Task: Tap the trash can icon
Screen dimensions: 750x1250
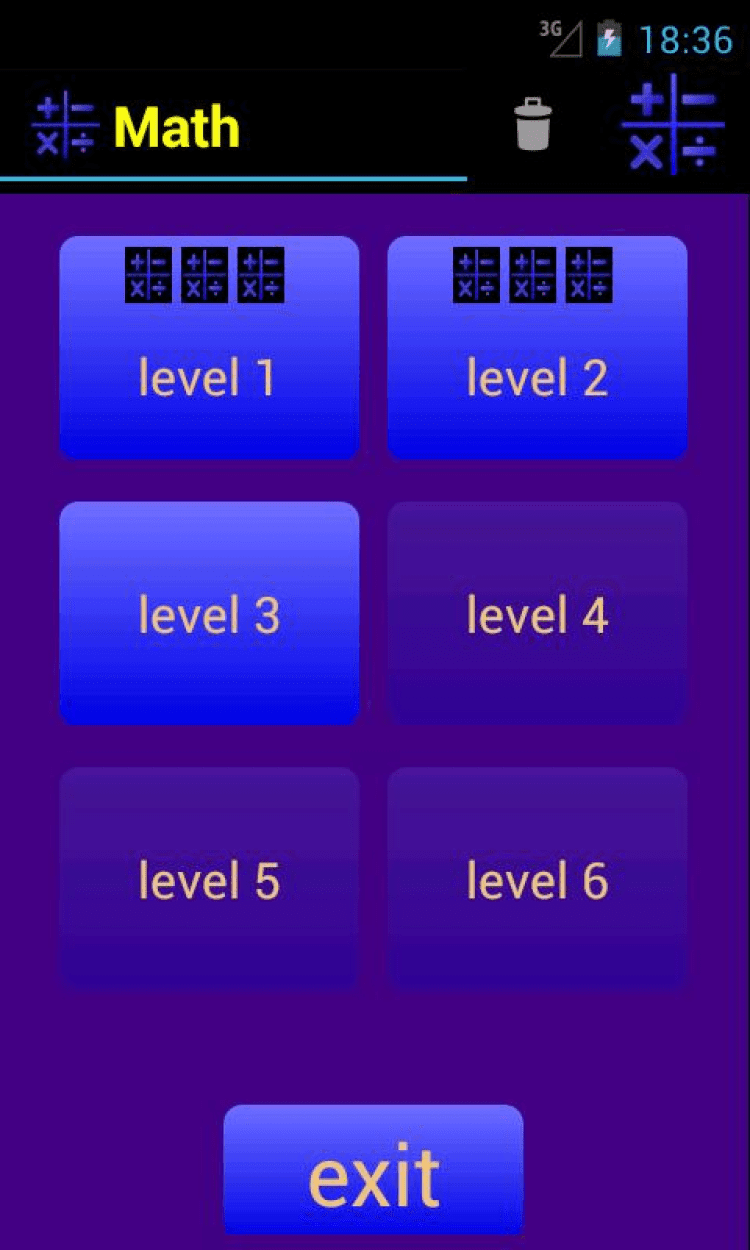Action: [533, 124]
